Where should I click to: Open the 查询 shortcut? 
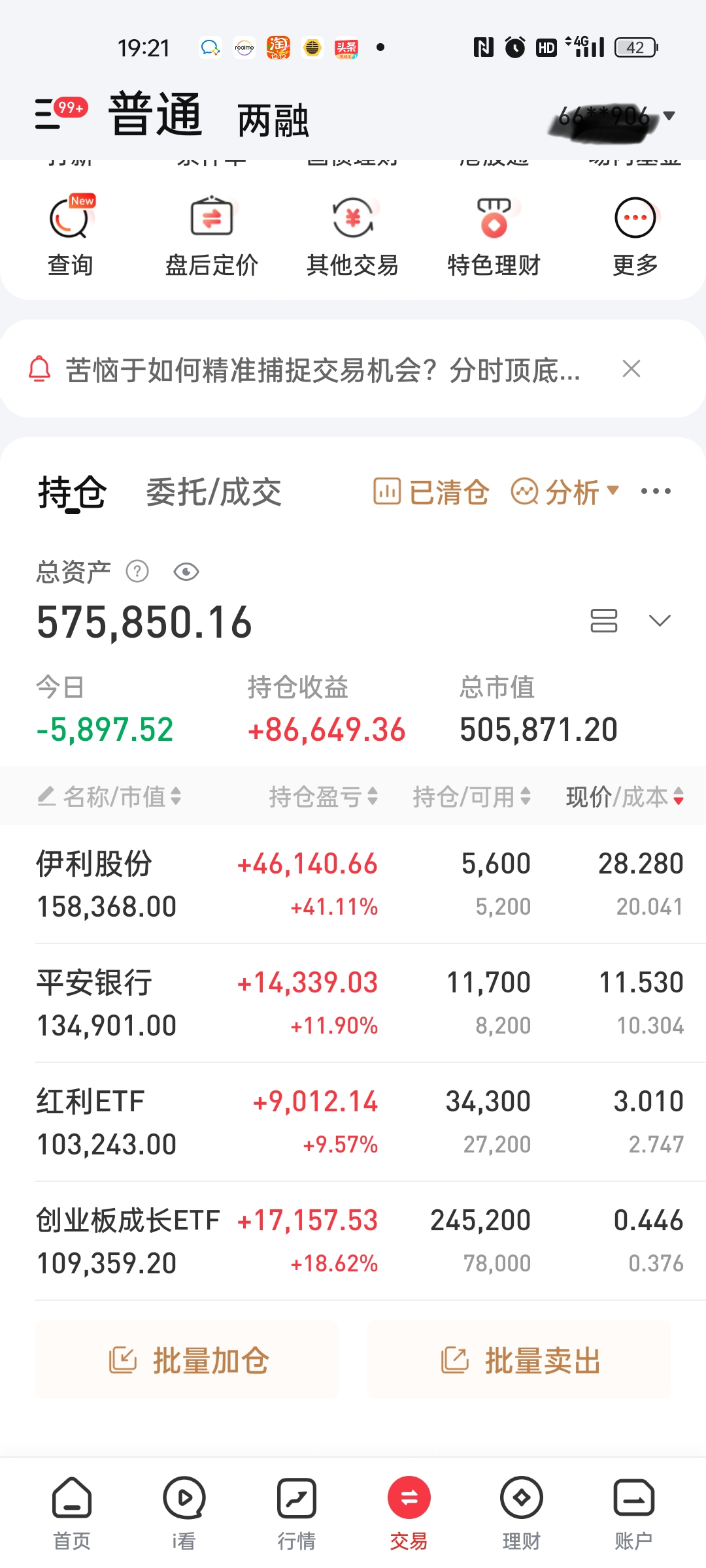click(x=70, y=237)
